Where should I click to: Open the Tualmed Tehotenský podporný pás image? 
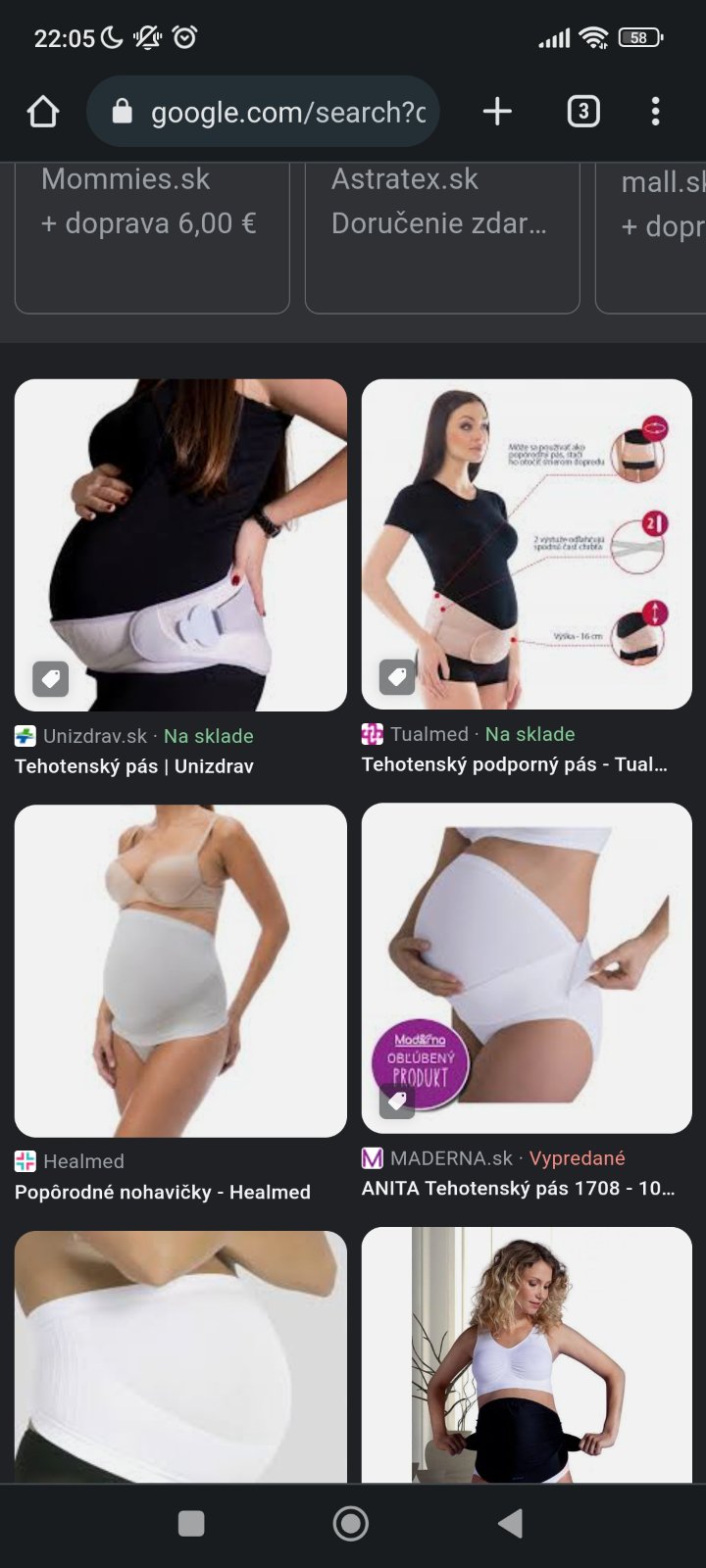point(527,545)
